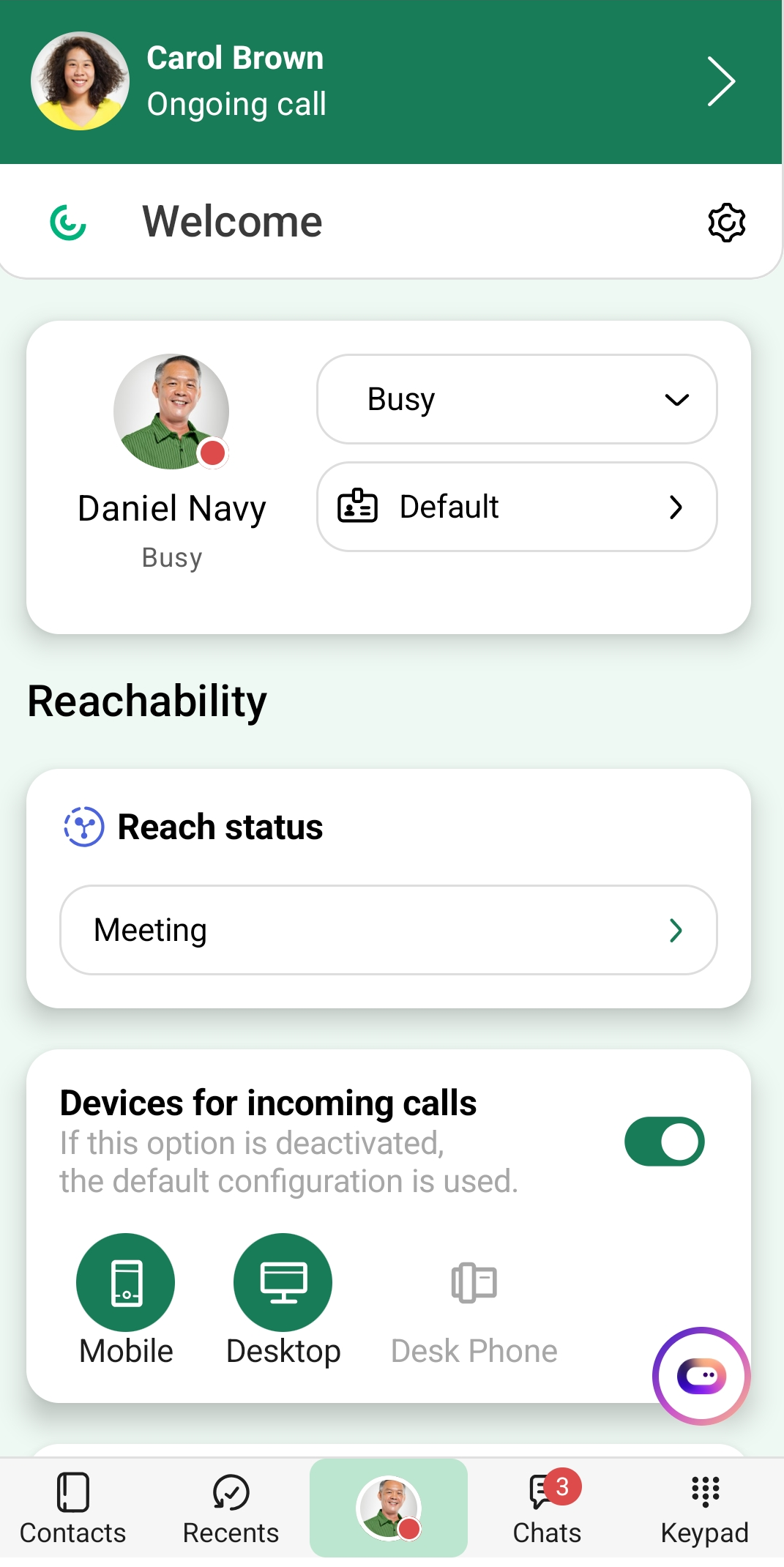Select the profile home tab in the bottom bar

(x=389, y=1508)
